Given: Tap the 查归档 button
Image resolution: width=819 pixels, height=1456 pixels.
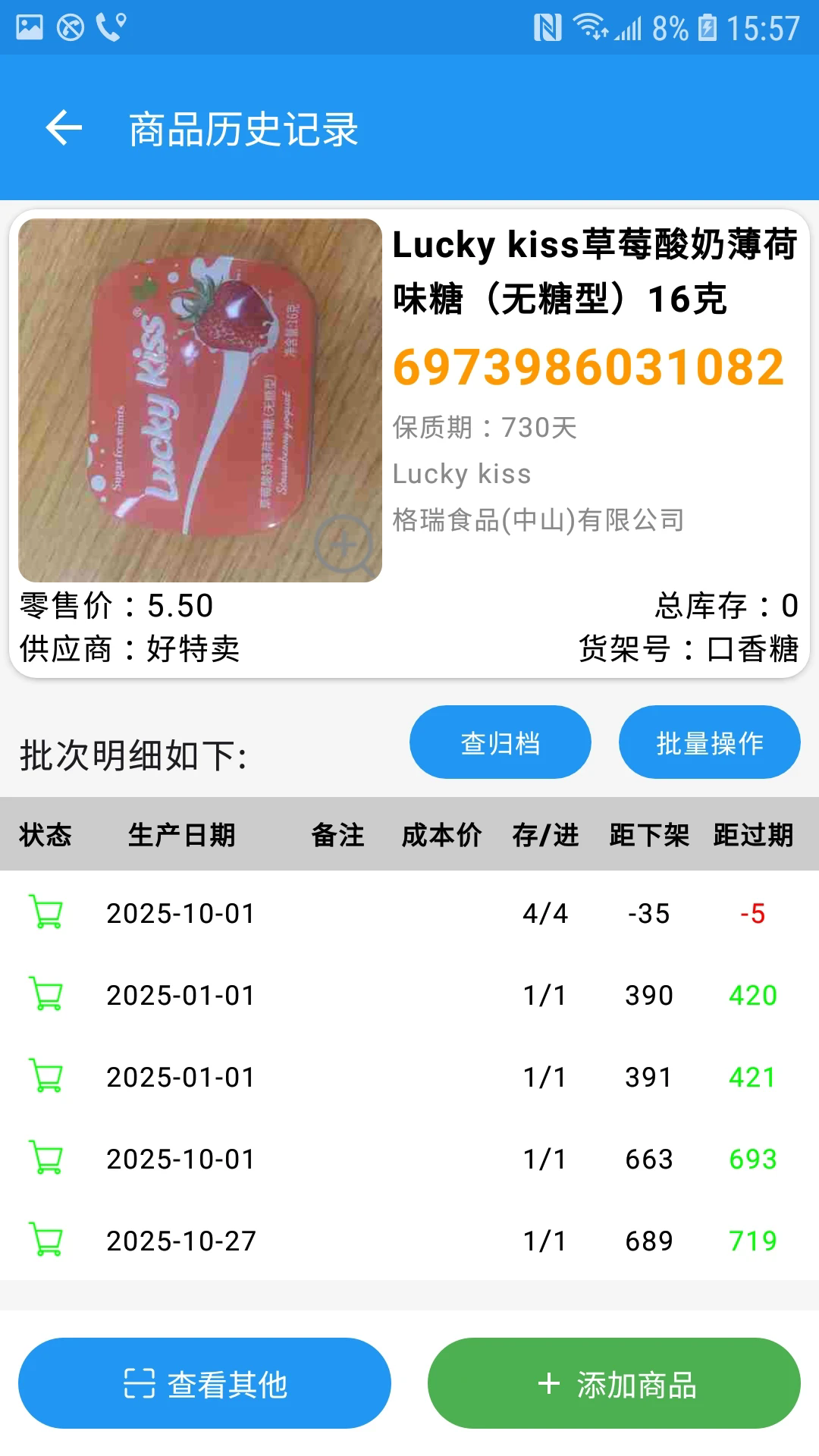Looking at the screenshot, I should (x=500, y=742).
